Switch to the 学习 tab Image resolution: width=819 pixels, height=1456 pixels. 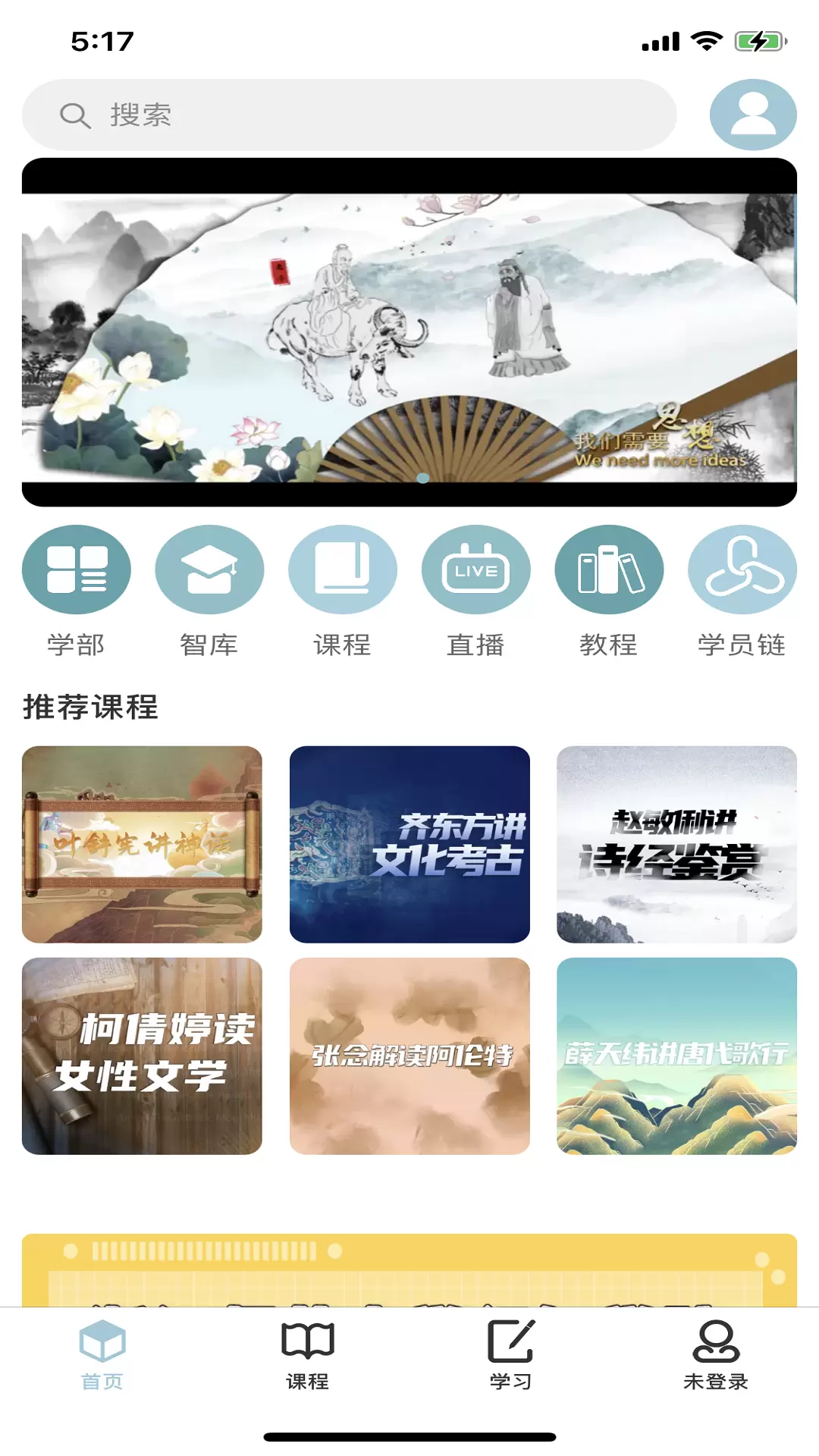(511, 1355)
